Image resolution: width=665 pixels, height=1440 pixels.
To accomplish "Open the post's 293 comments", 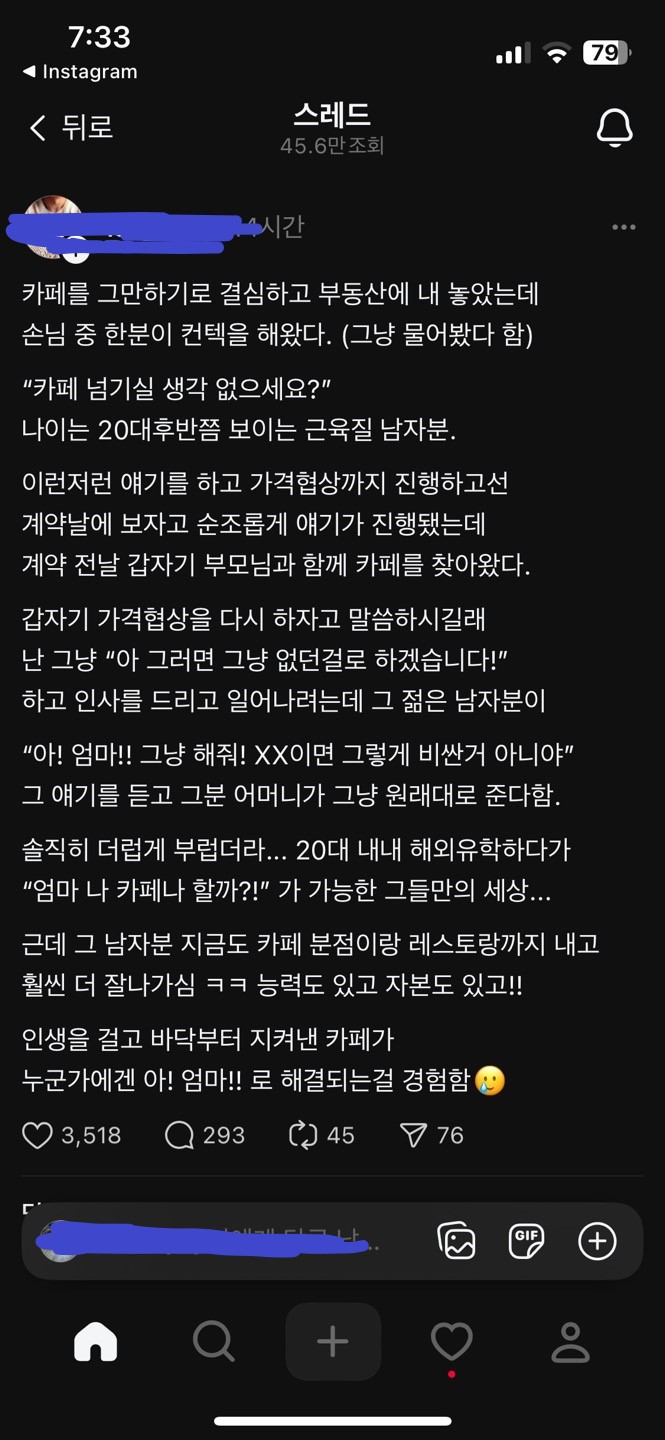I will pyautogui.click(x=180, y=1135).
